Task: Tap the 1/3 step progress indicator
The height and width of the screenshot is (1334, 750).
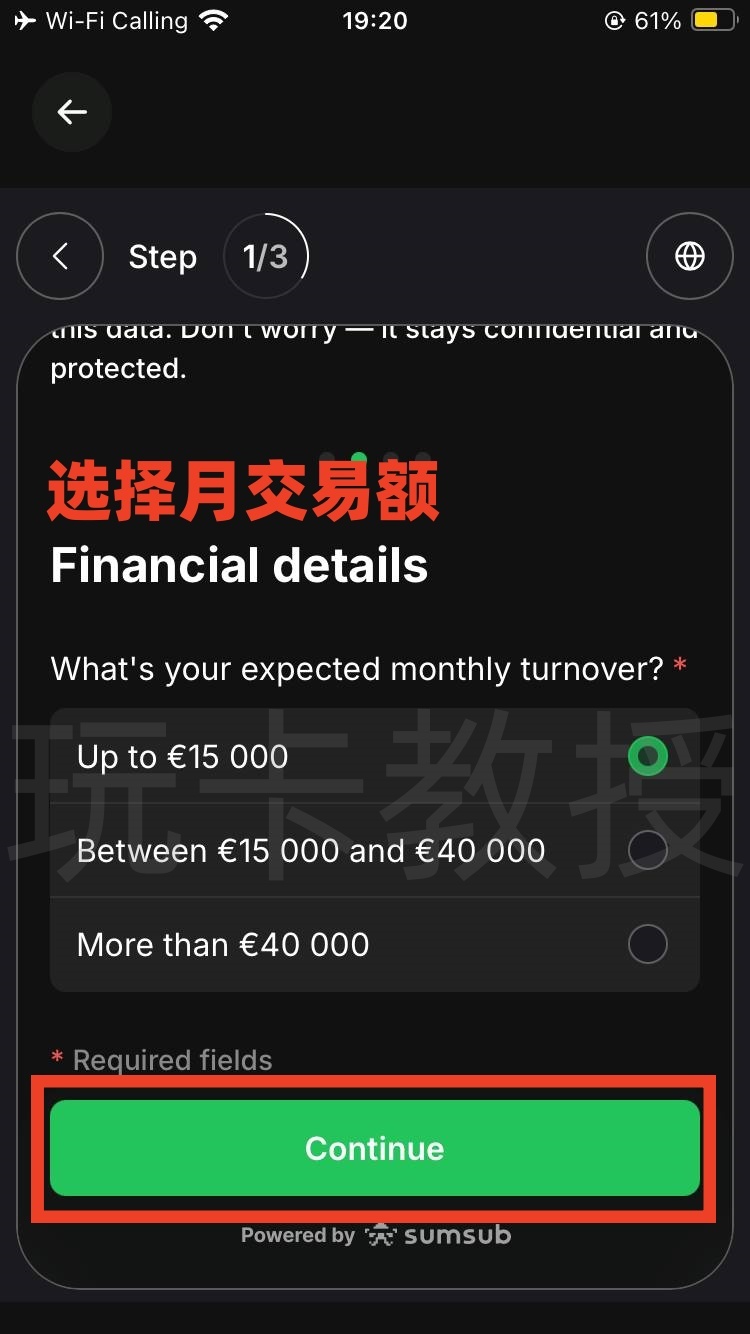Action: [266, 256]
